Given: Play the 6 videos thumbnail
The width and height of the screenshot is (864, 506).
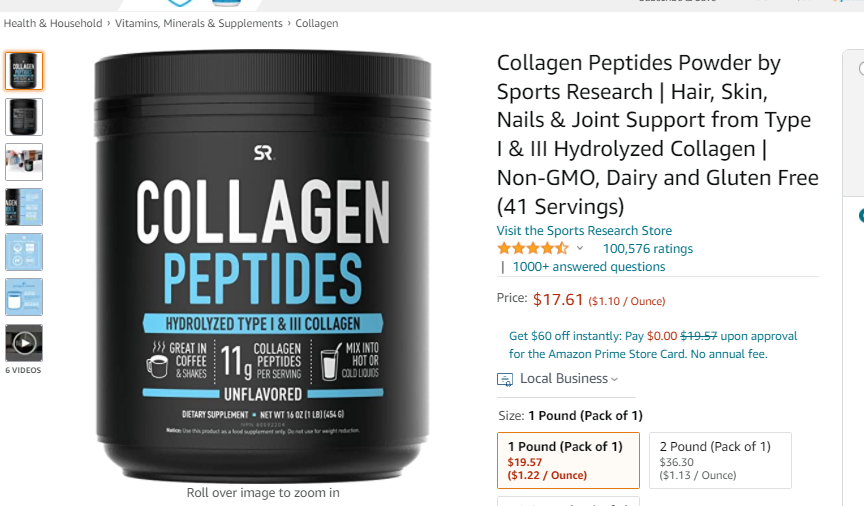Looking at the screenshot, I should [x=24, y=343].
